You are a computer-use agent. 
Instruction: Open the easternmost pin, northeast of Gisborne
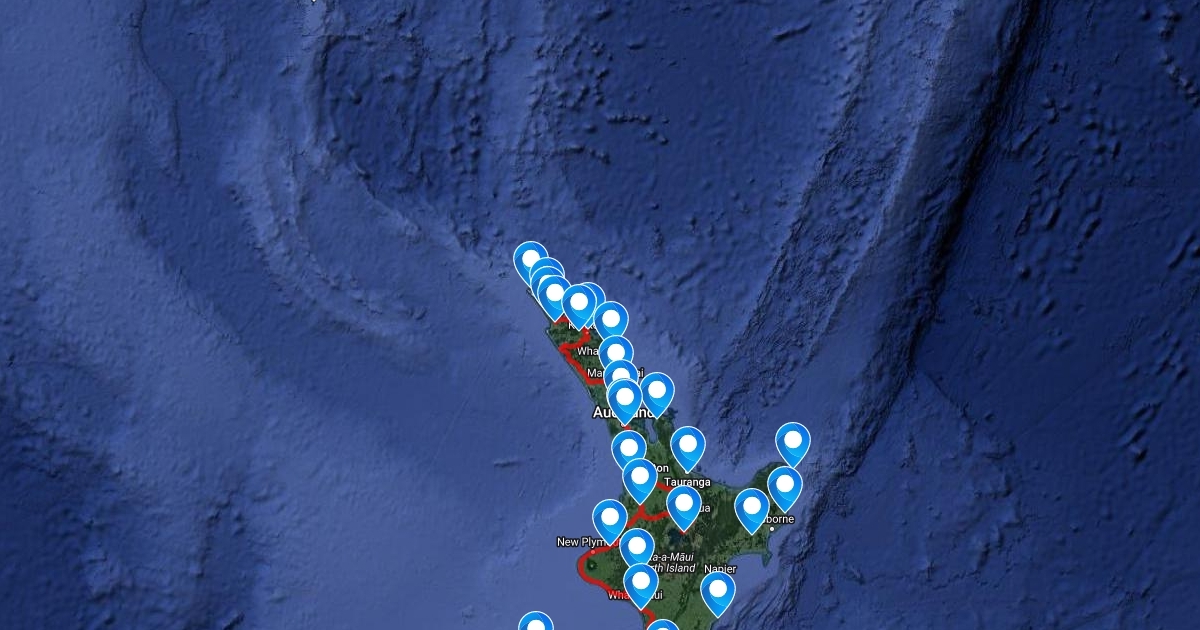coord(793,443)
